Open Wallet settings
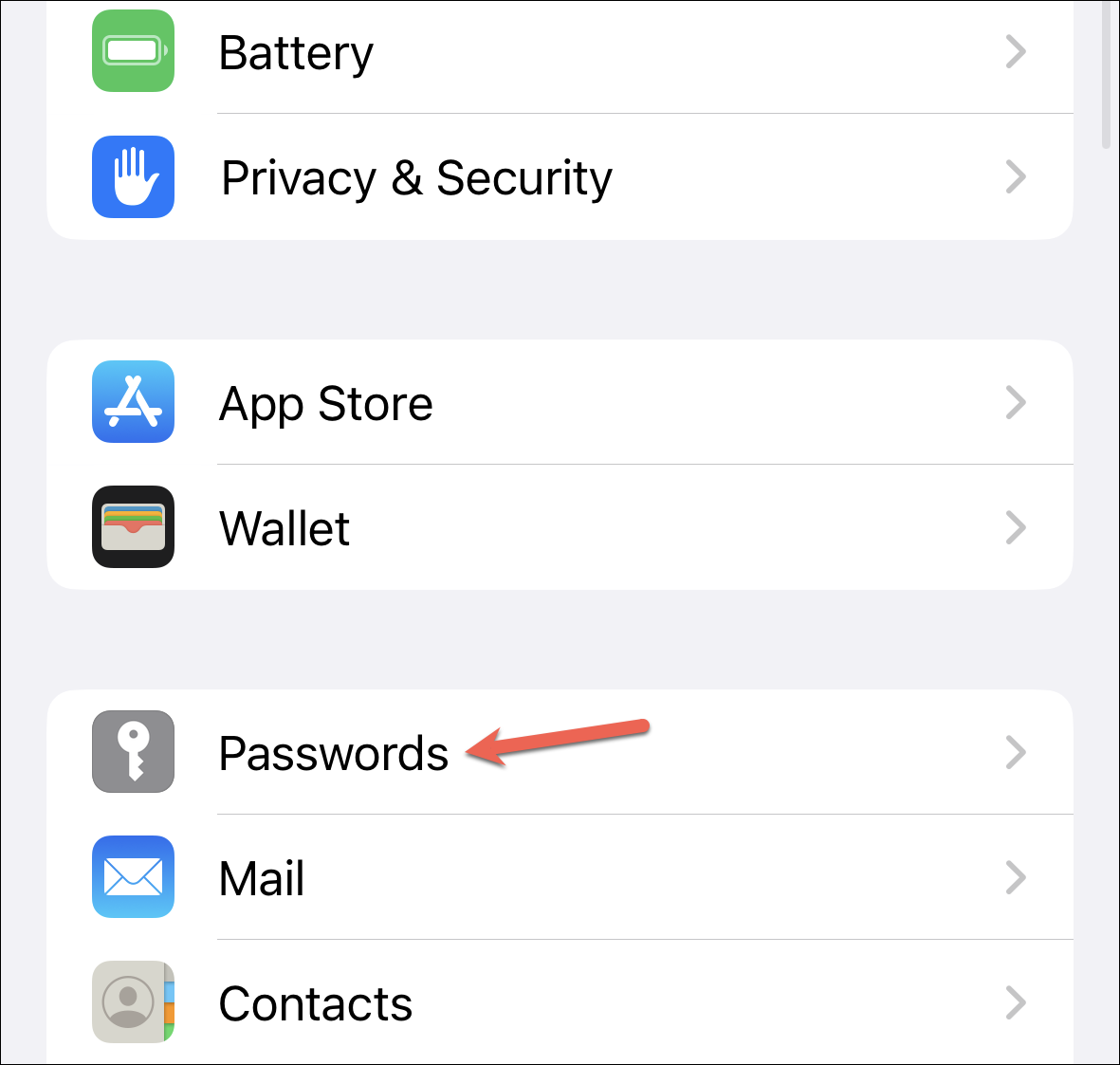The width and height of the screenshot is (1120, 1065). pyautogui.click(x=560, y=527)
